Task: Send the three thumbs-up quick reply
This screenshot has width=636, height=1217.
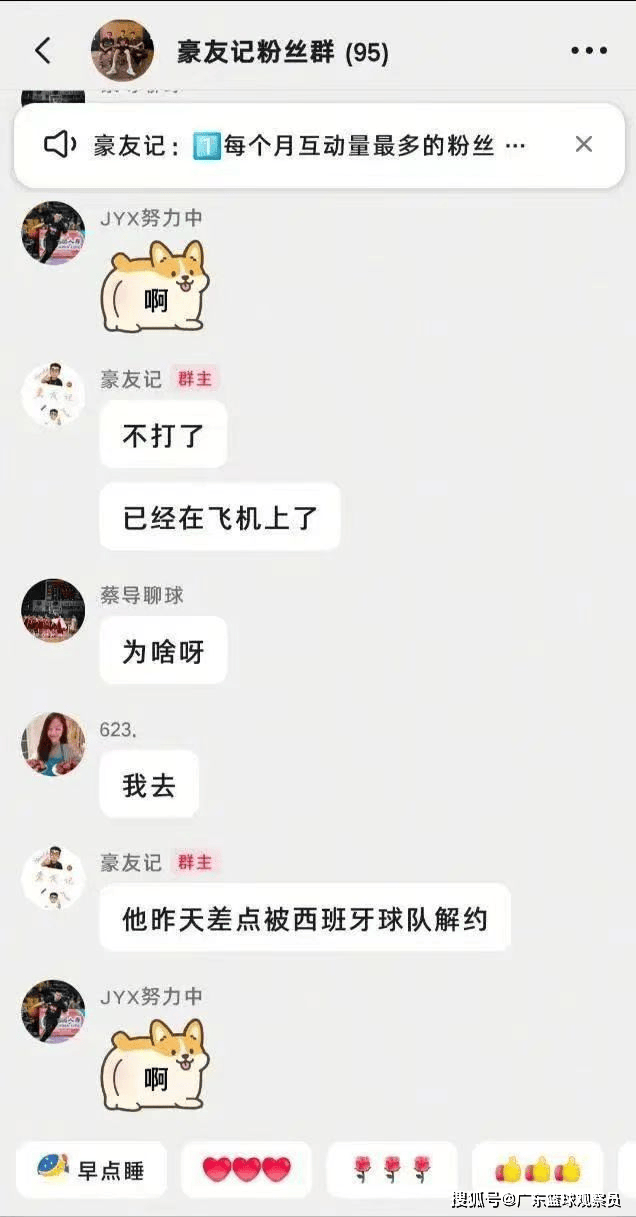Action: tap(538, 1169)
